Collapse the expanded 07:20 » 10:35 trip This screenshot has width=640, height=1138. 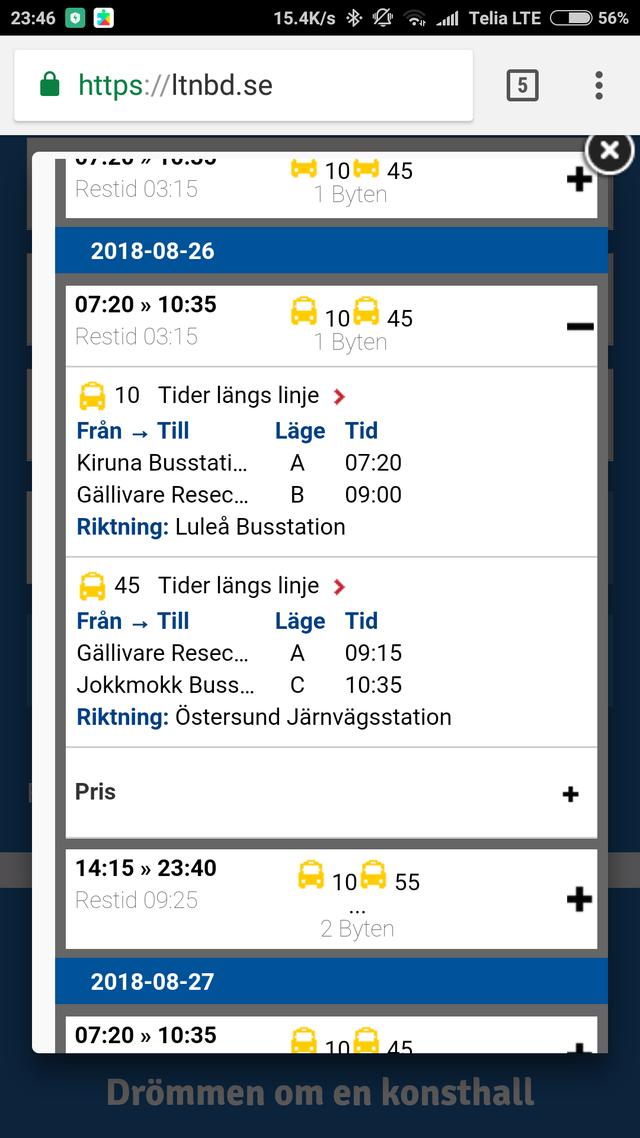coord(580,327)
